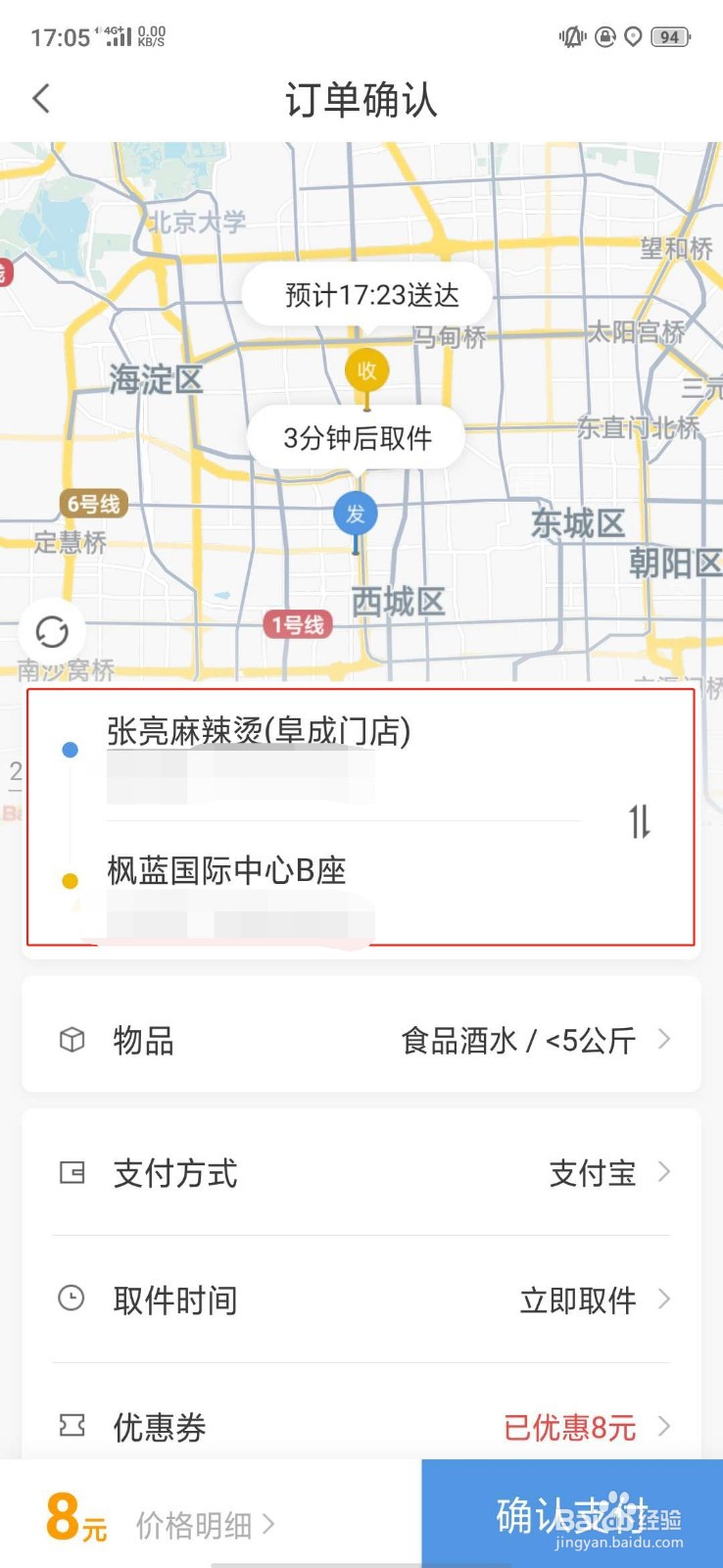The image size is (723, 1568).
Task: Go back from the 订单确认 page
Action: pyautogui.click(x=41, y=98)
